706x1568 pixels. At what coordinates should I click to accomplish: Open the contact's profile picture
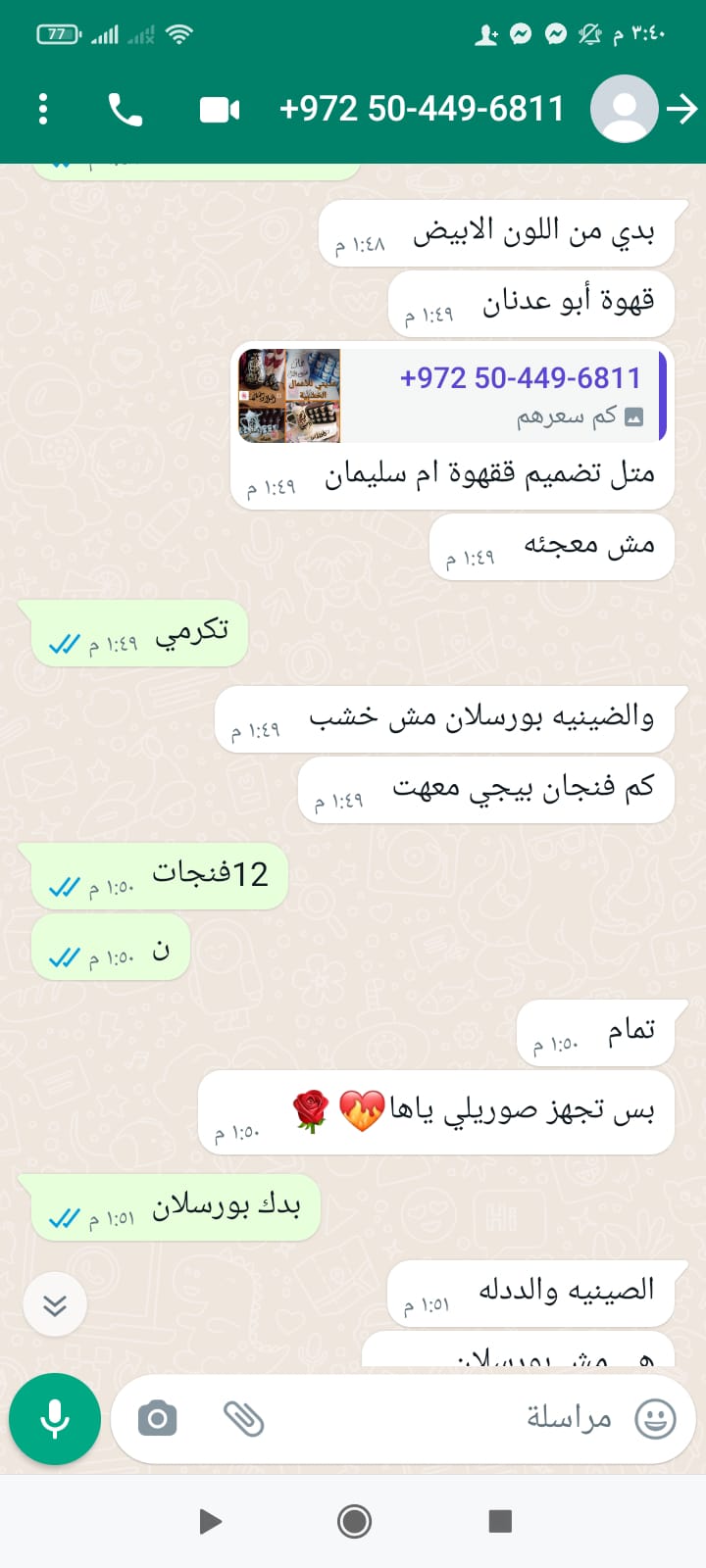click(x=624, y=109)
